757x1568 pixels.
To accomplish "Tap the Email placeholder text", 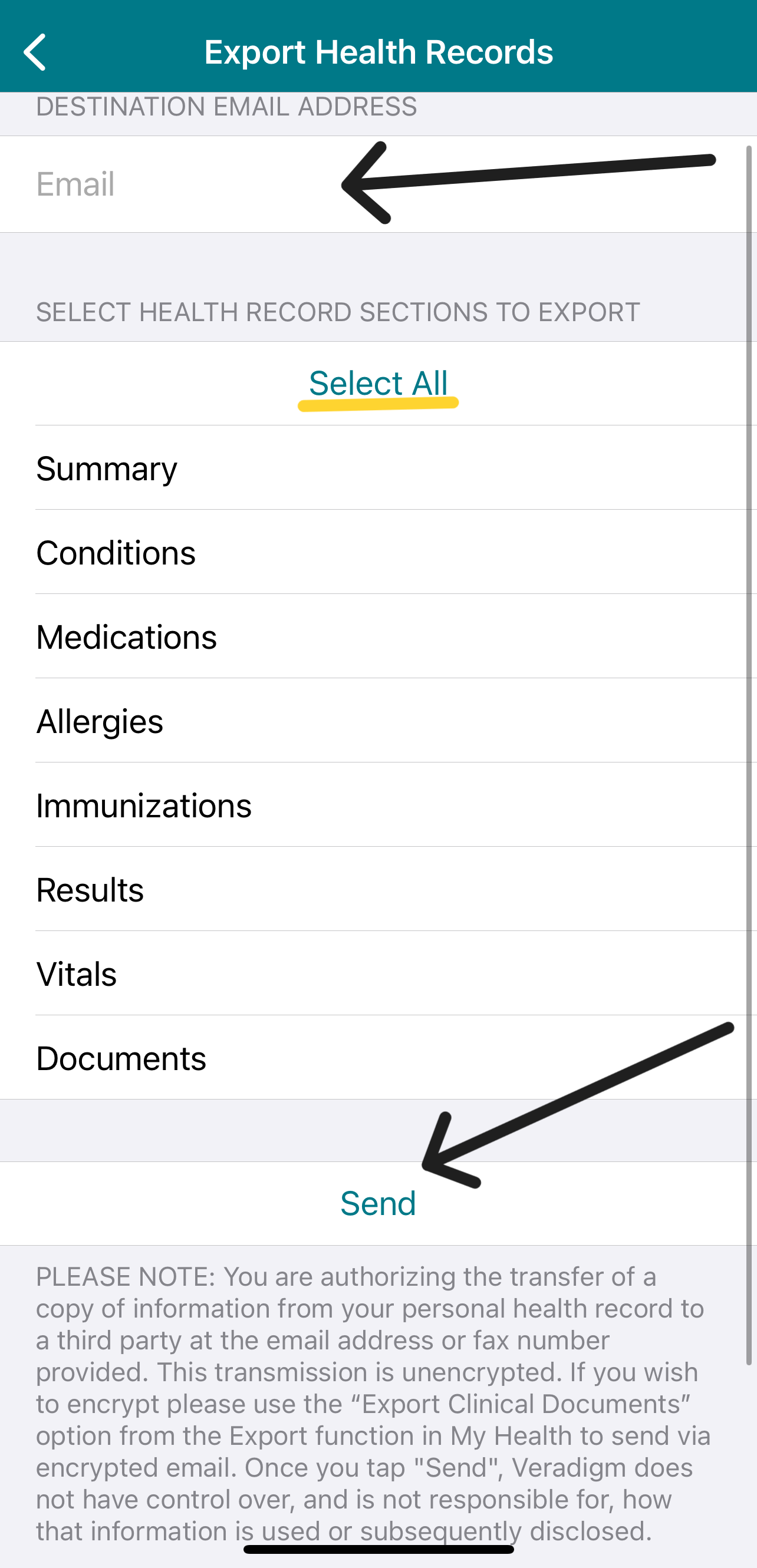I will coord(75,184).
